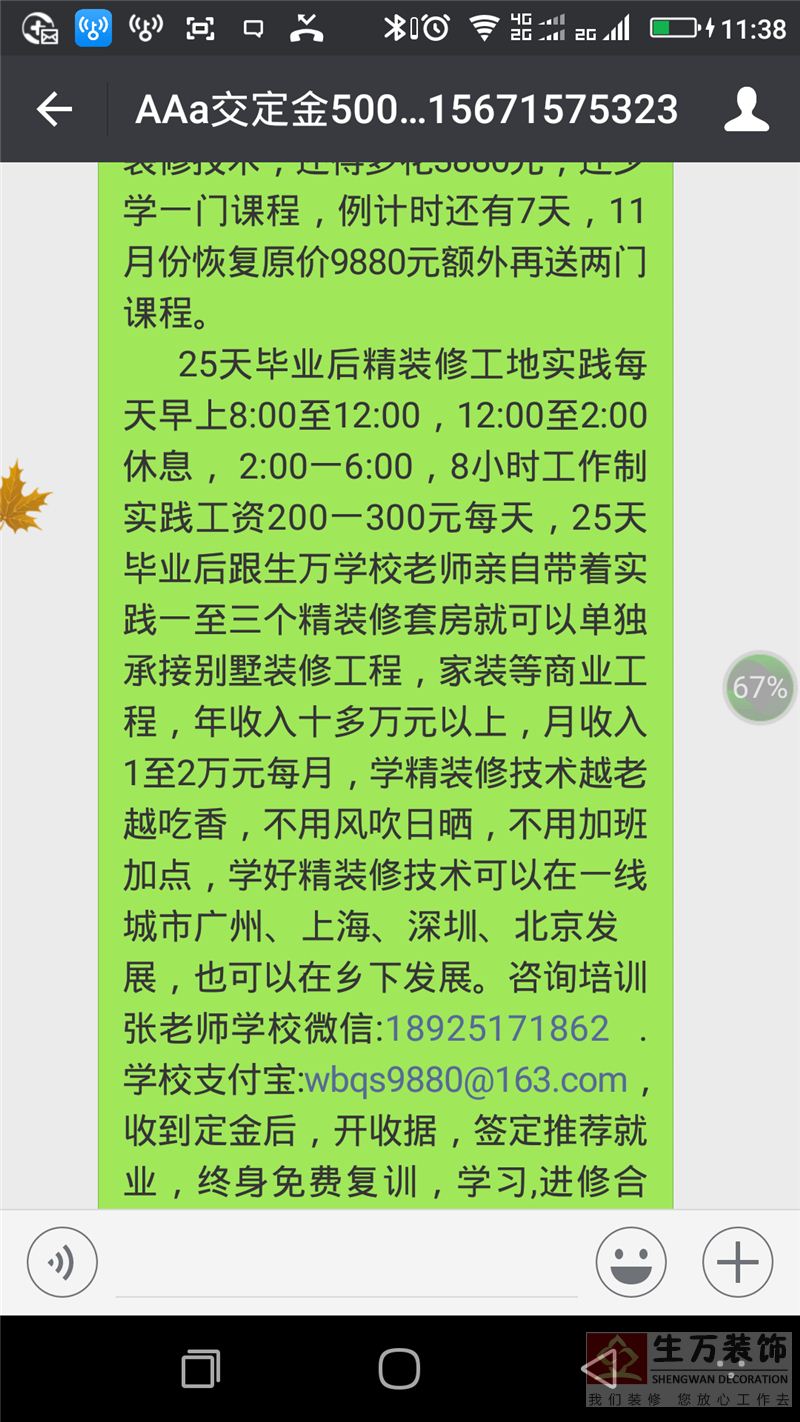
Task: Open the contact profile icon
Action: (x=746, y=109)
